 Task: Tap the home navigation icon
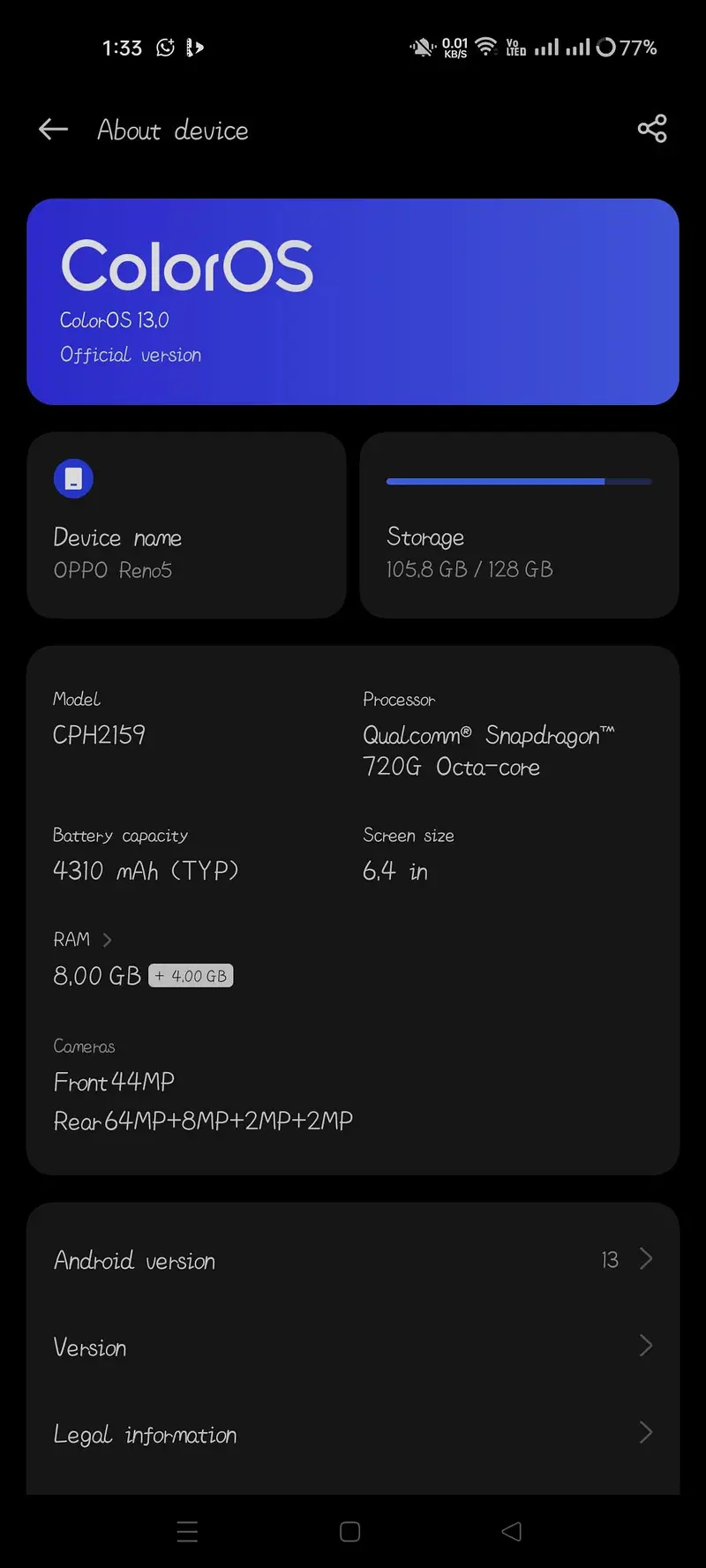click(350, 1533)
